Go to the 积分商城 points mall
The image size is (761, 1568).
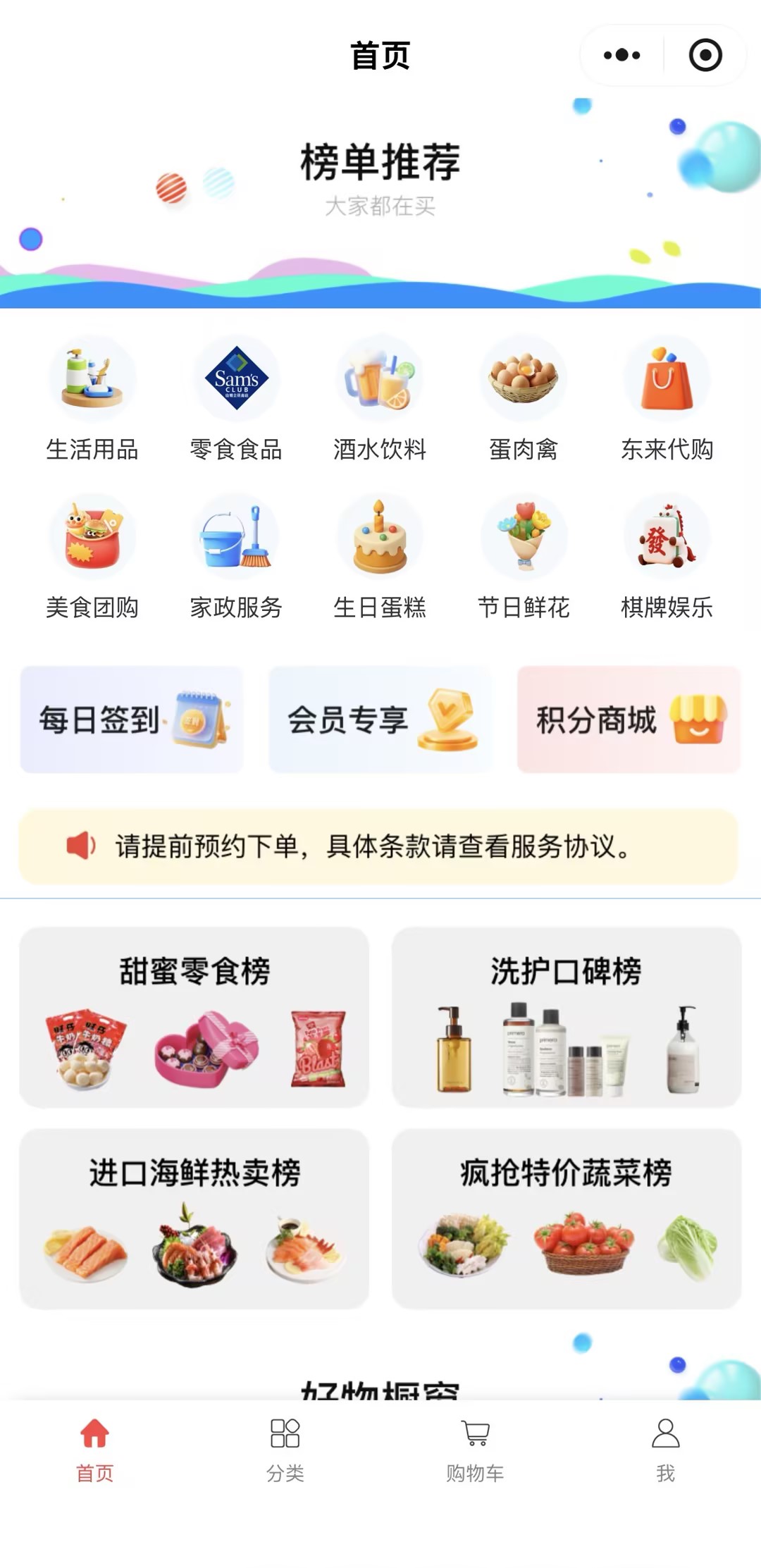pos(629,720)
